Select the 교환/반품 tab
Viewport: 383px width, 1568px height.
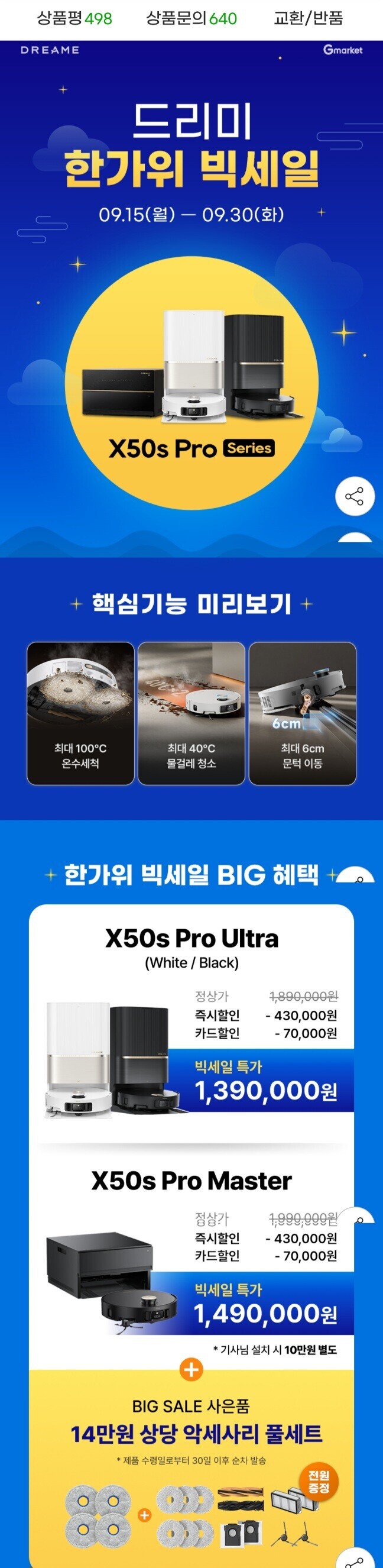click(308, 18)
